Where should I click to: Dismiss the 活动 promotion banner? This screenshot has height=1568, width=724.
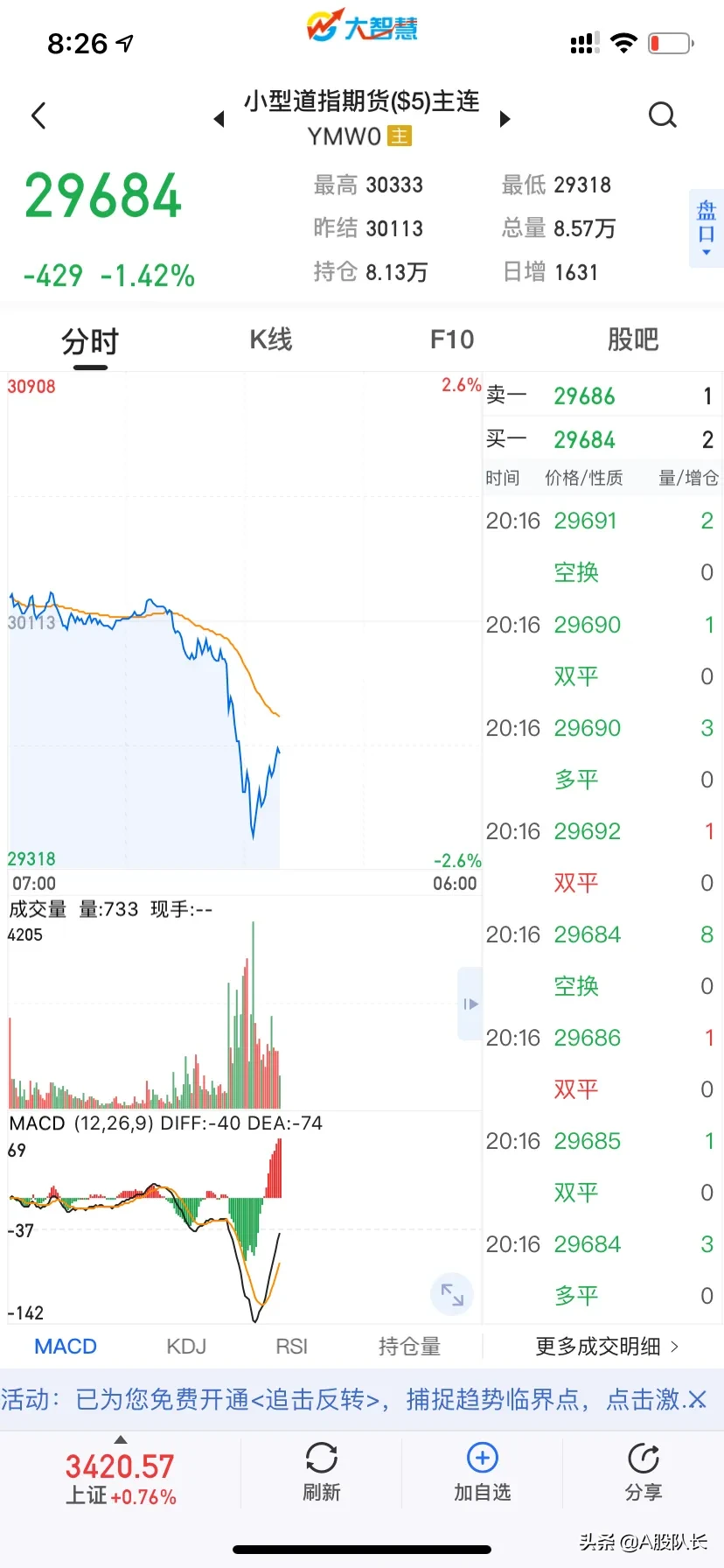tap(698, 1400)
